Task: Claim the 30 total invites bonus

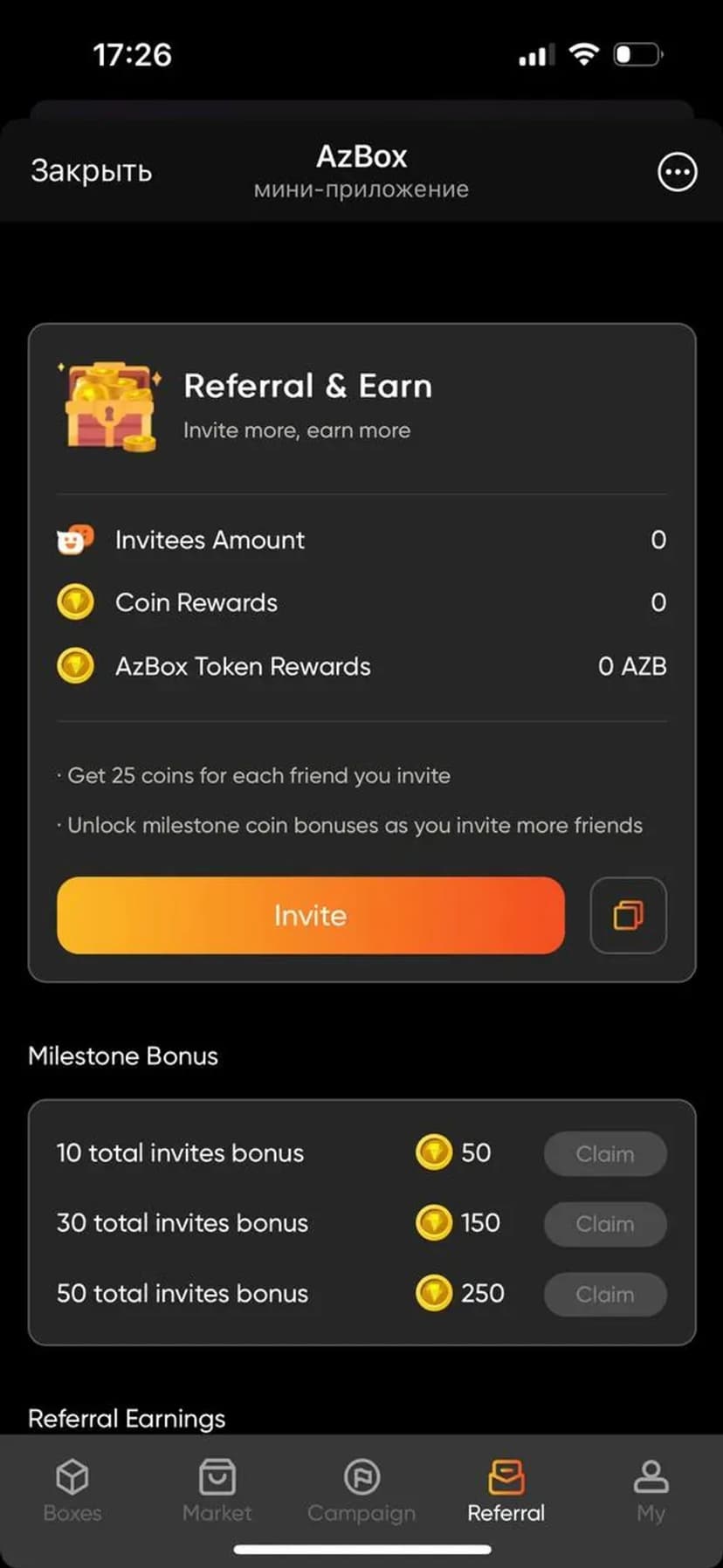Action: (x=604, y=1223)
